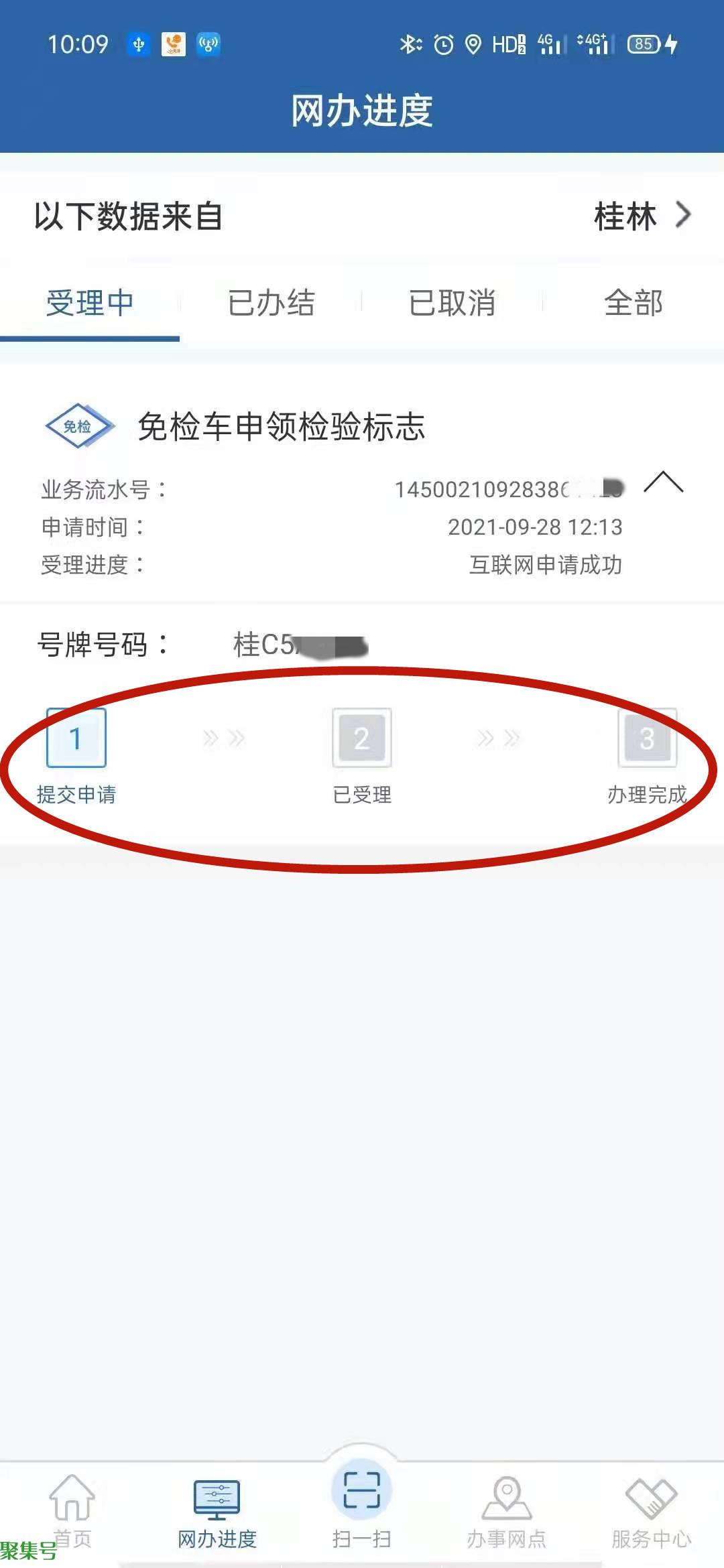Select the 受理中 tab

pyautogui.click(x=90, y=303)
